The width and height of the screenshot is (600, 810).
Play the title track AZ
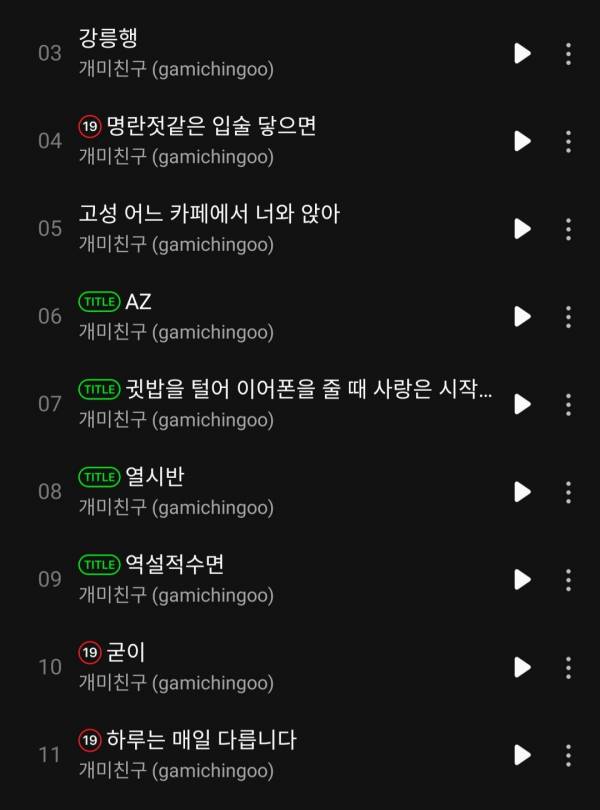pyautogui.click(x=522, y=316)
